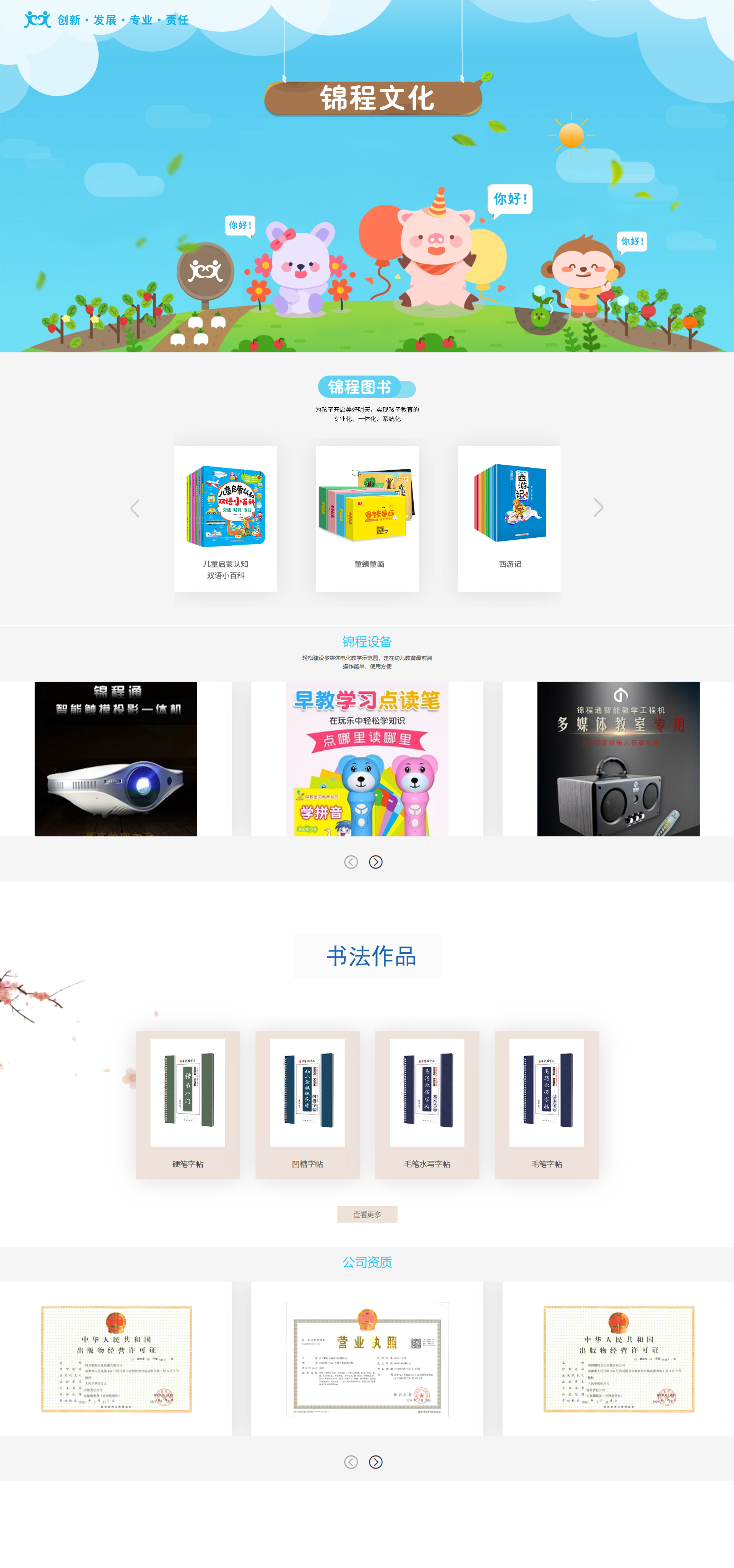Open the 毛笔字帖 calligraphy card

pos(547,1104)
